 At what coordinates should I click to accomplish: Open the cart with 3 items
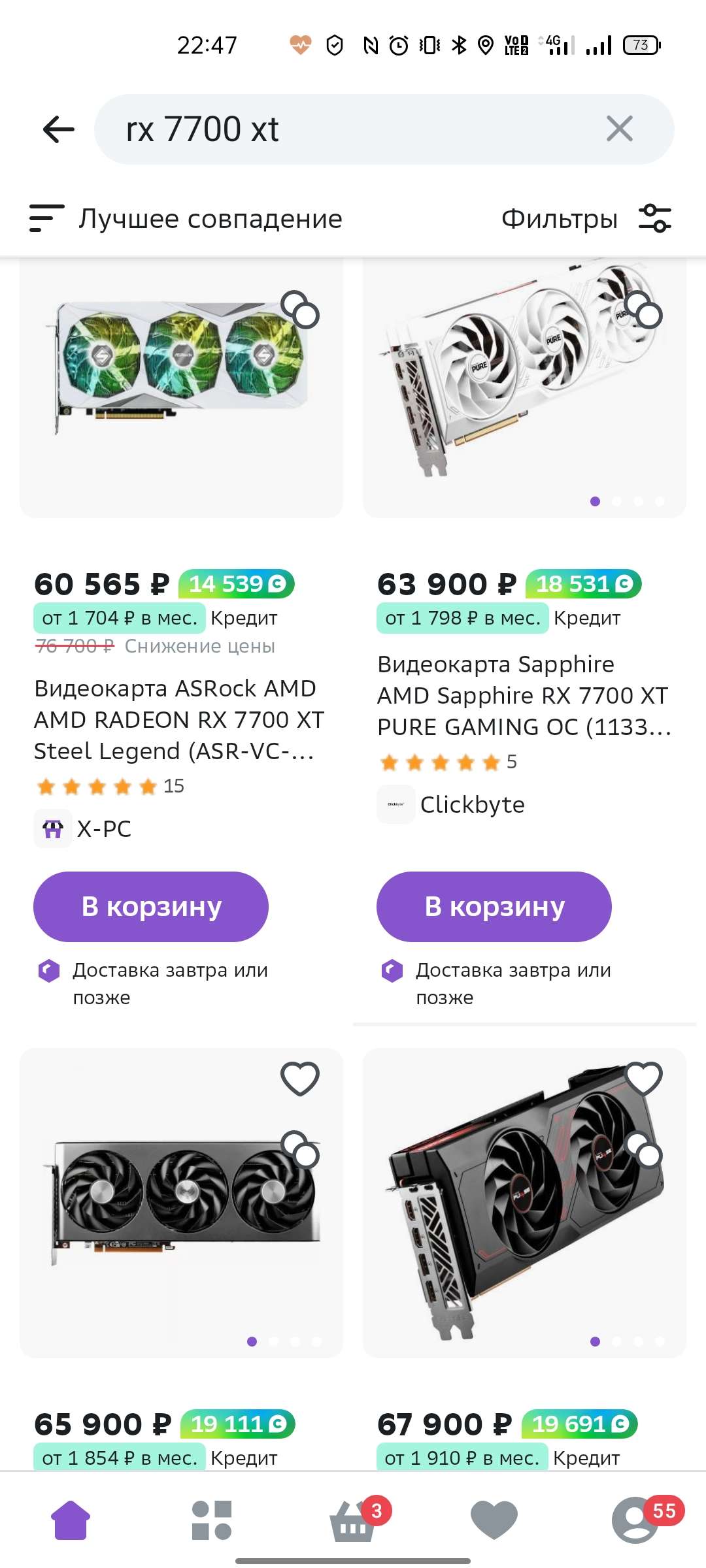pyautogui.click(x=354, y=1520)
